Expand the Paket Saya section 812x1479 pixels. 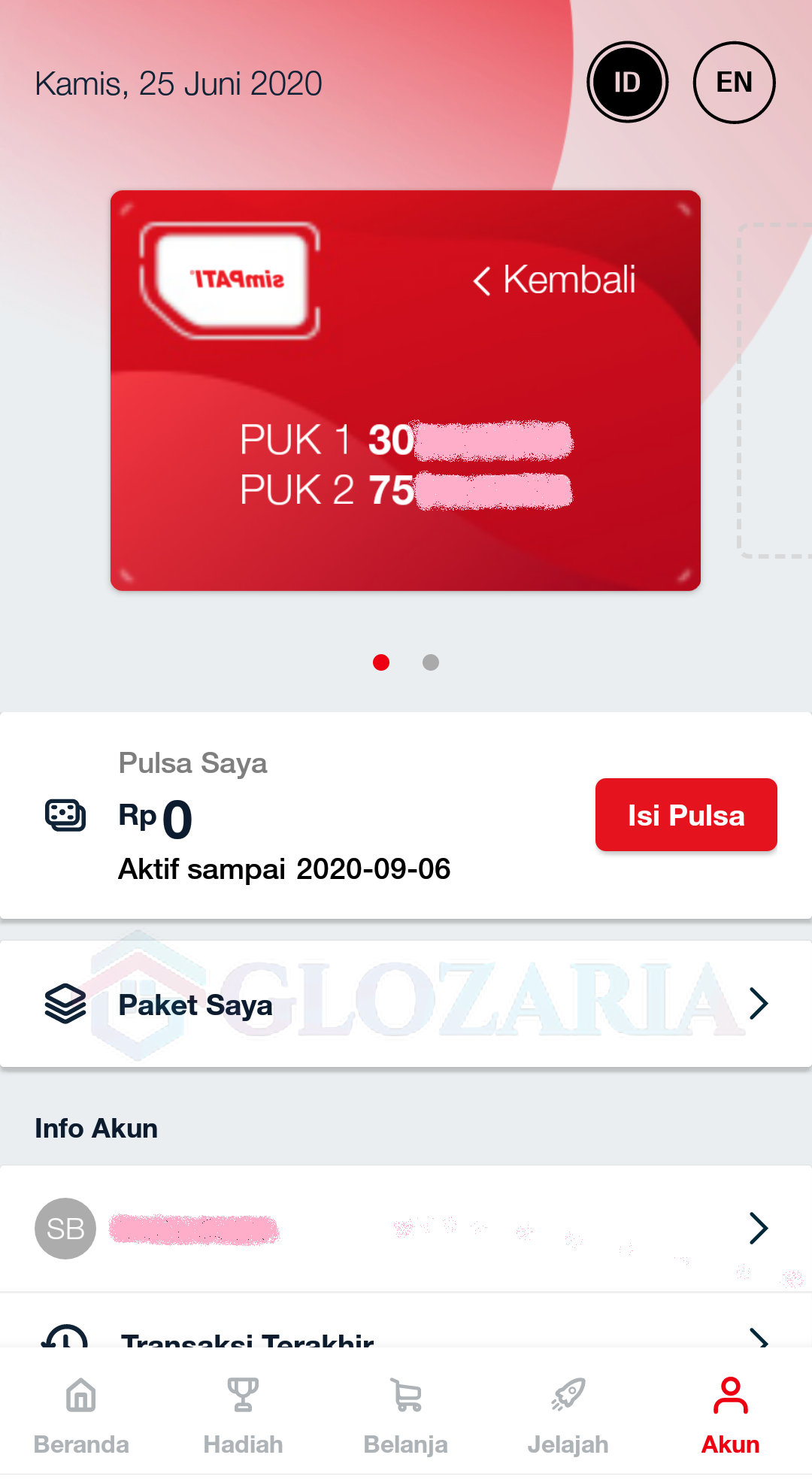point(759,1003)
